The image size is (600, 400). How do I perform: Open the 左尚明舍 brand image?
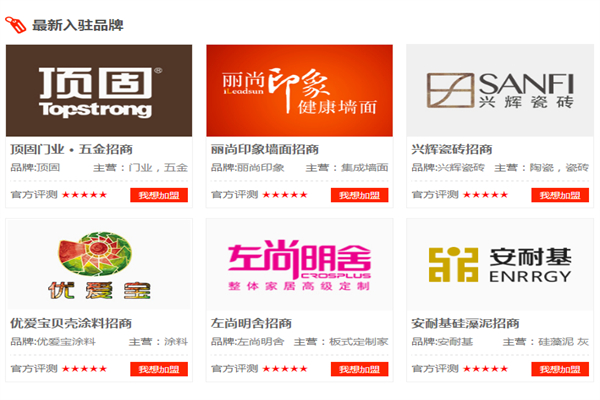pyautogui.click(x=299, y=265)
